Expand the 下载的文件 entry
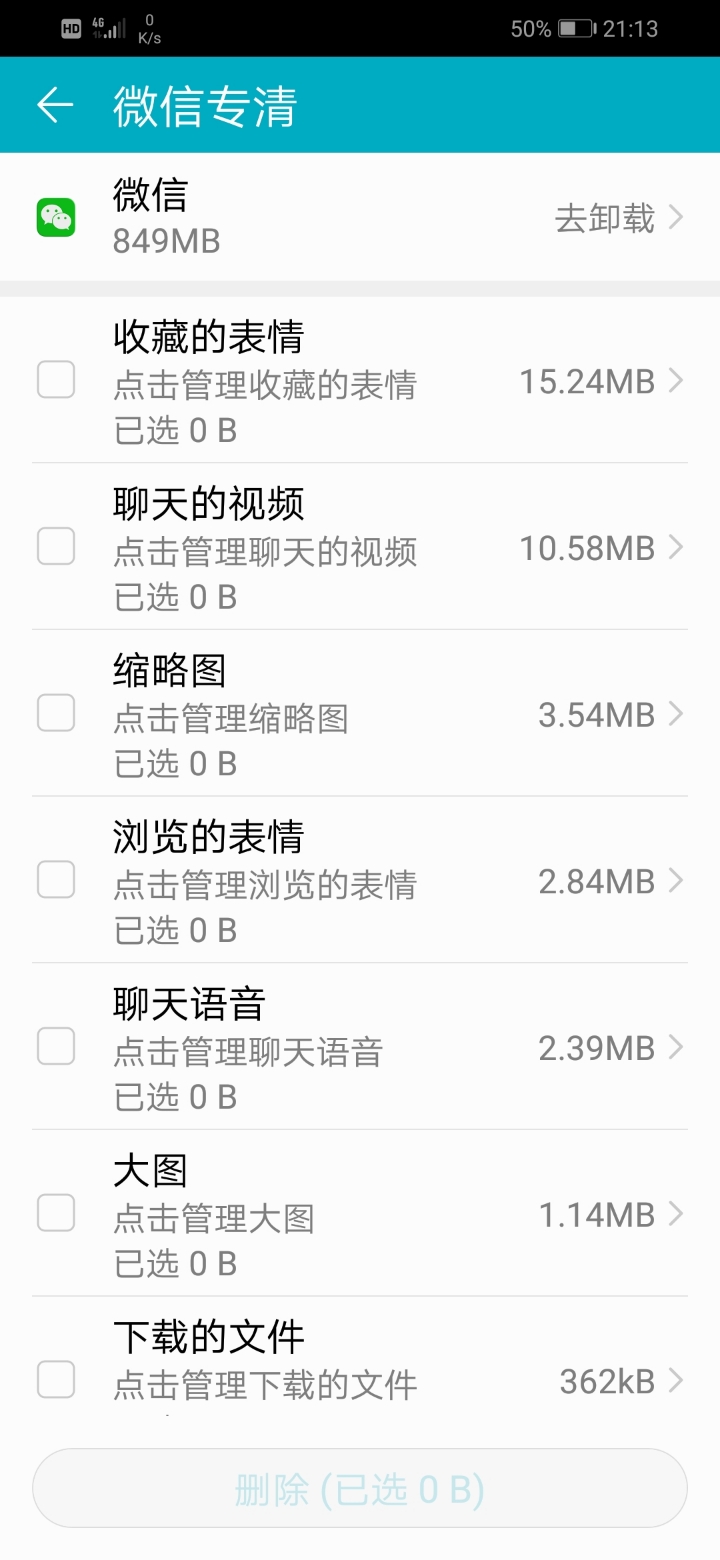Screen dimensions: 720x1560 coord(677,1380)
